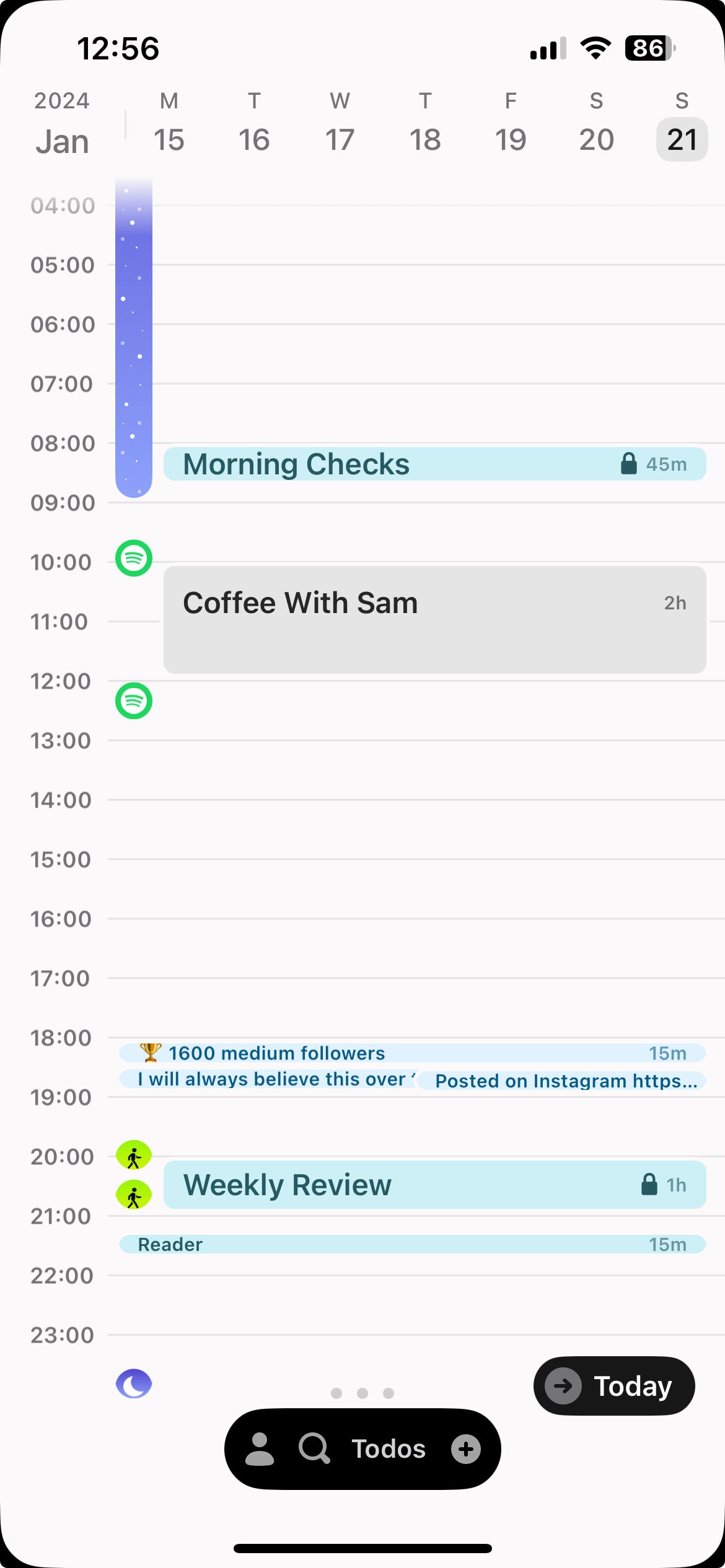
Task: Select Wednesday 17 in week header
Action: pos(340,127)
